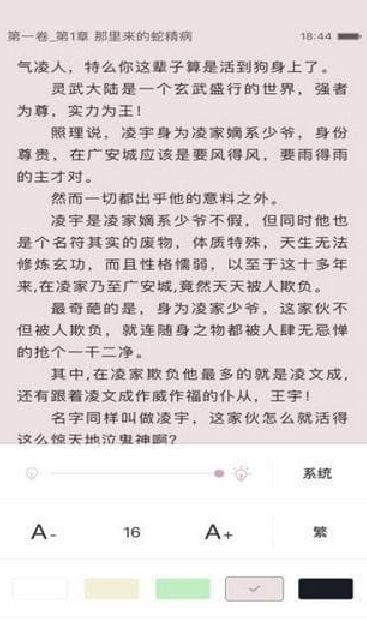Tap the brightness slider handle

click(219, 473)
